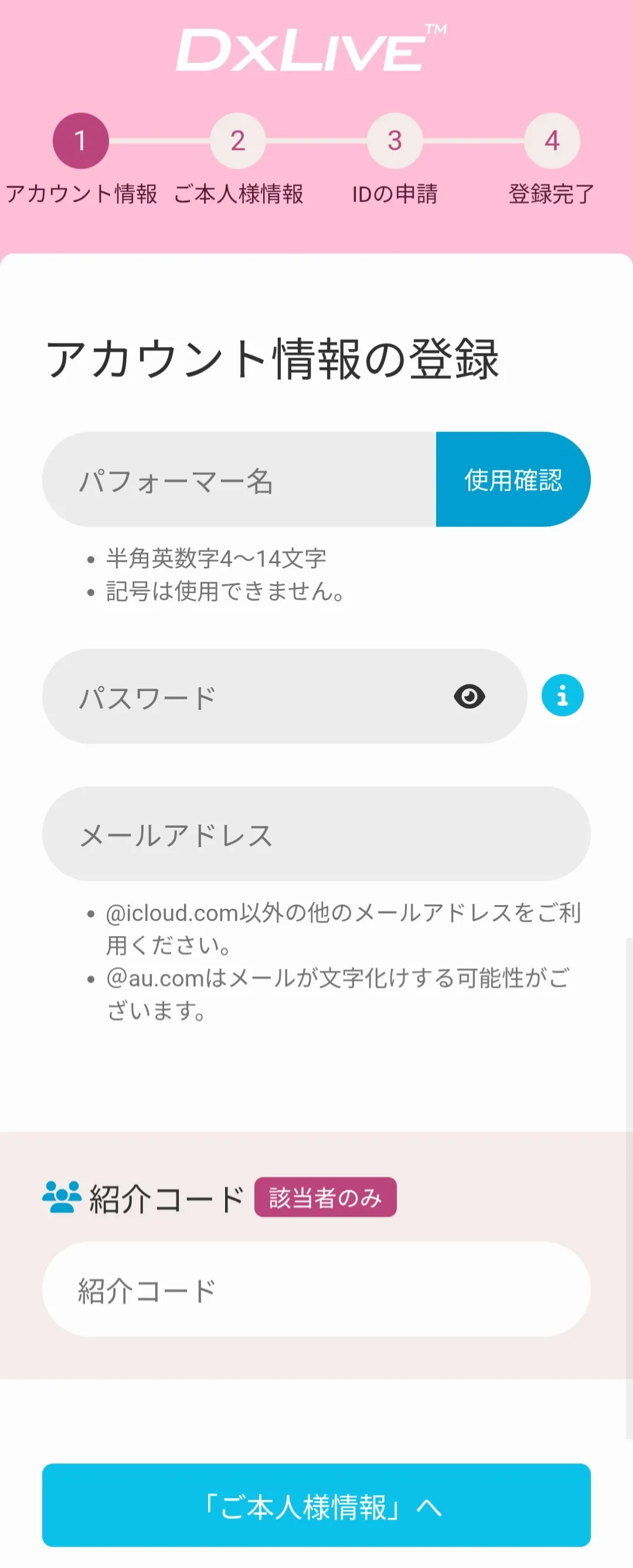Screen dimensions: 633x1568
Task: Open the password info icon
Action: pyautogui.click(x=563, y=695)
